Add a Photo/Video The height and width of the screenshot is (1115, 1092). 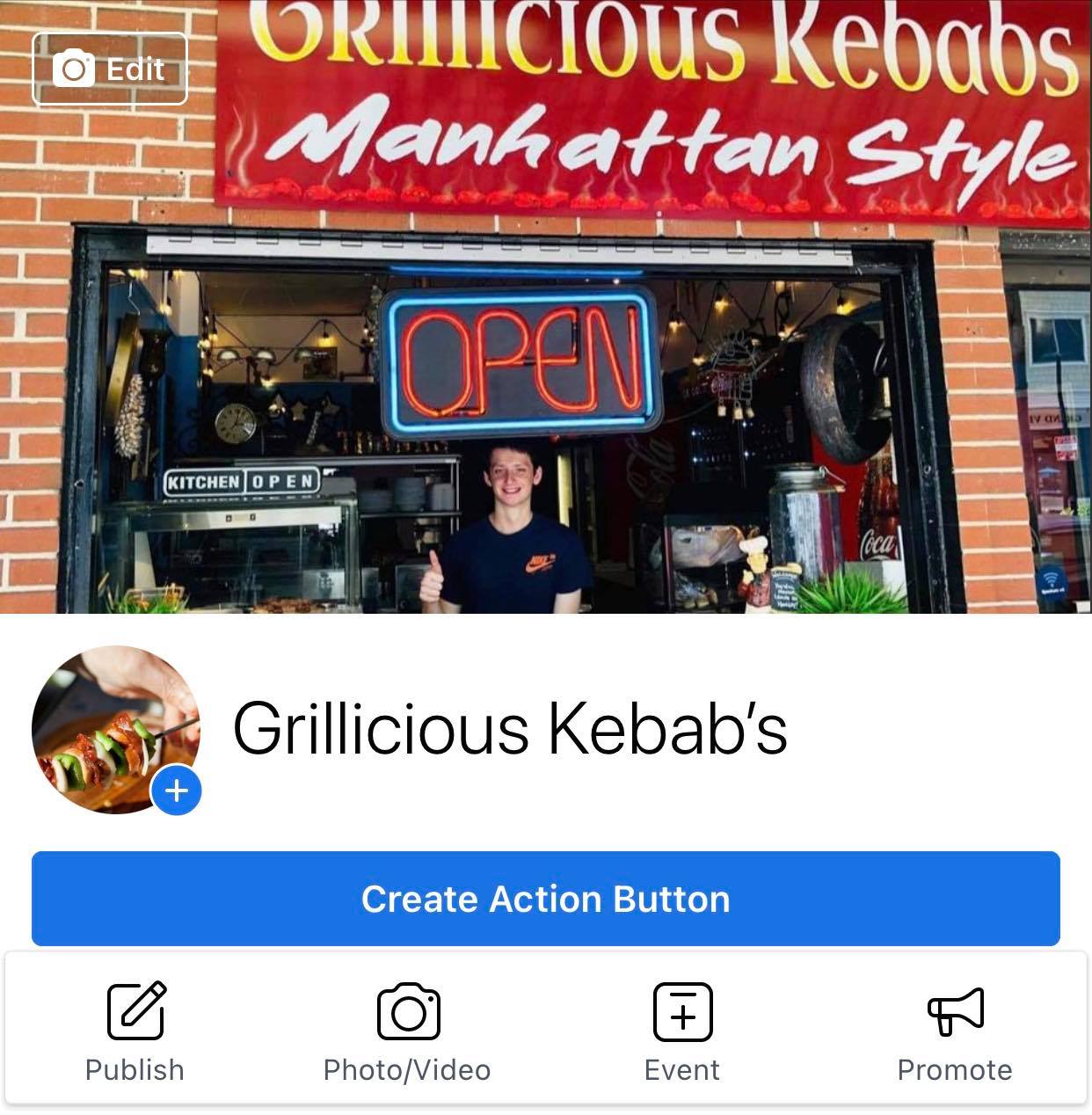pyautogui.click(x=407, y=1031)
